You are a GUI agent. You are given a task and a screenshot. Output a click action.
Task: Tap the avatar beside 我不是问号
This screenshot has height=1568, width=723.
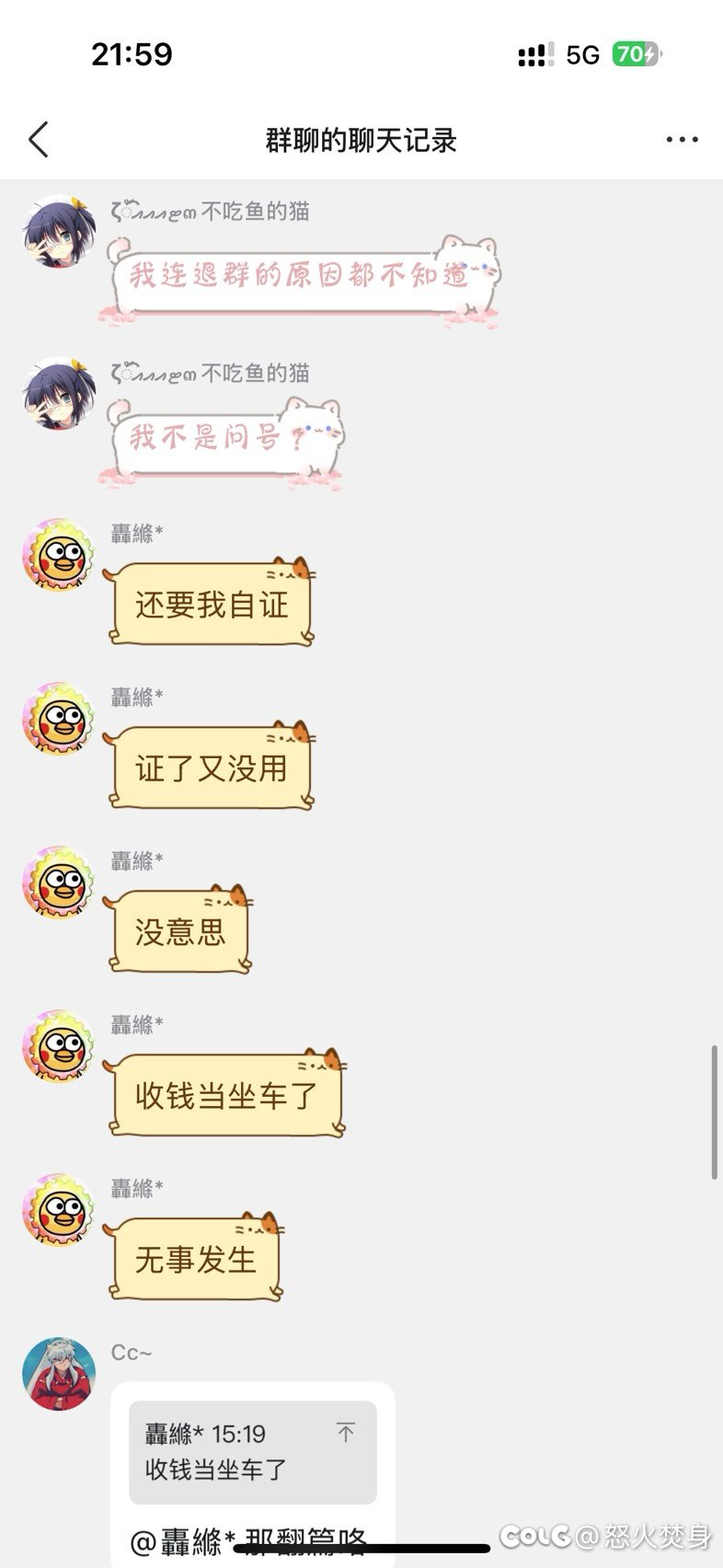coord(58,393)
